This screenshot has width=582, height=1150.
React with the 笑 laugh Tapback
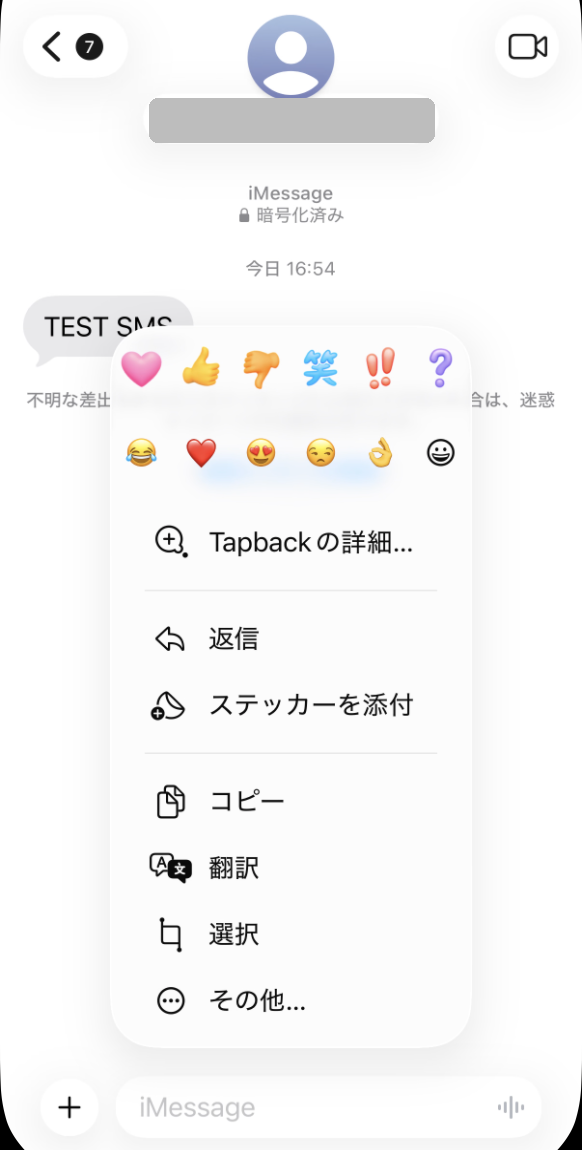321,368
